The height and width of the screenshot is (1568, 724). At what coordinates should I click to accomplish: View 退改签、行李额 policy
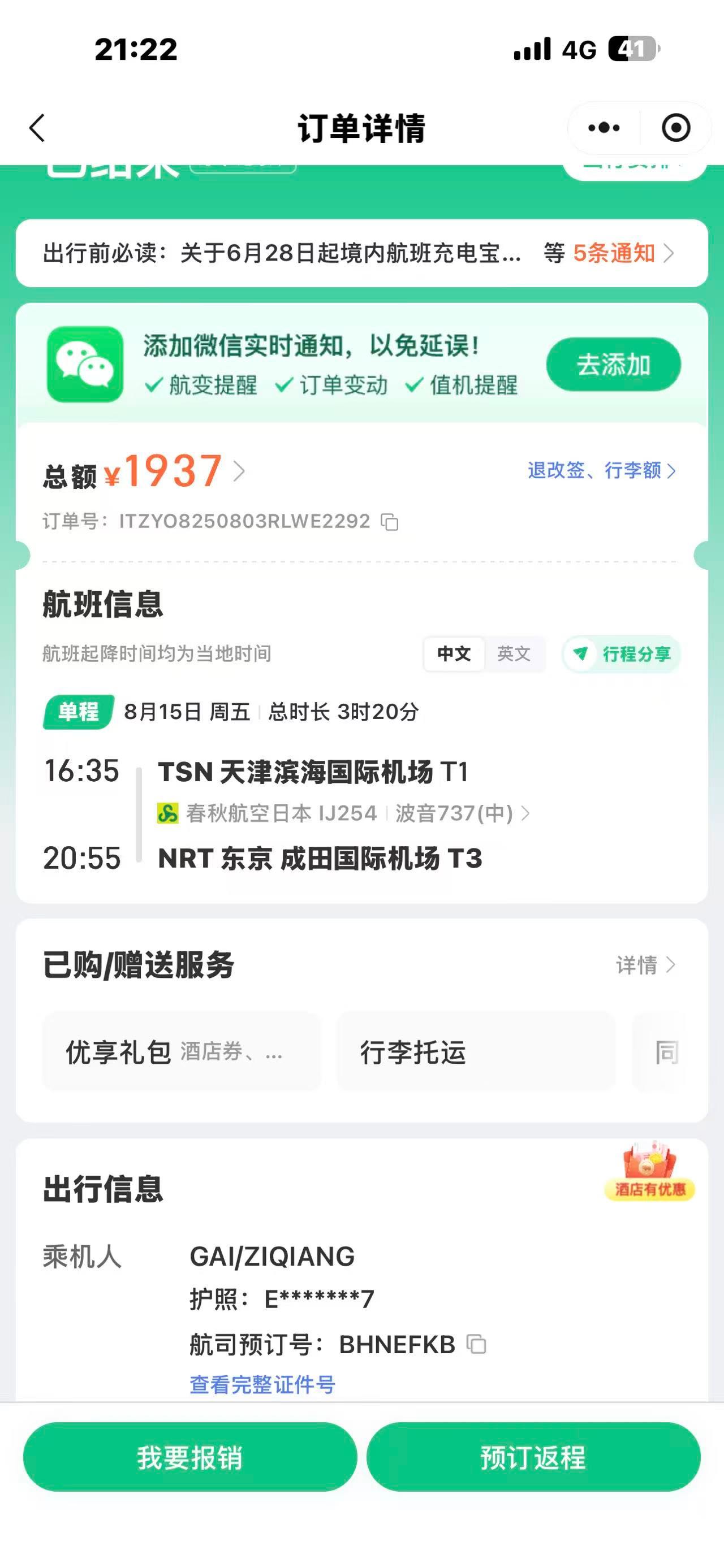pyautogui.click(x=601, y=470)
